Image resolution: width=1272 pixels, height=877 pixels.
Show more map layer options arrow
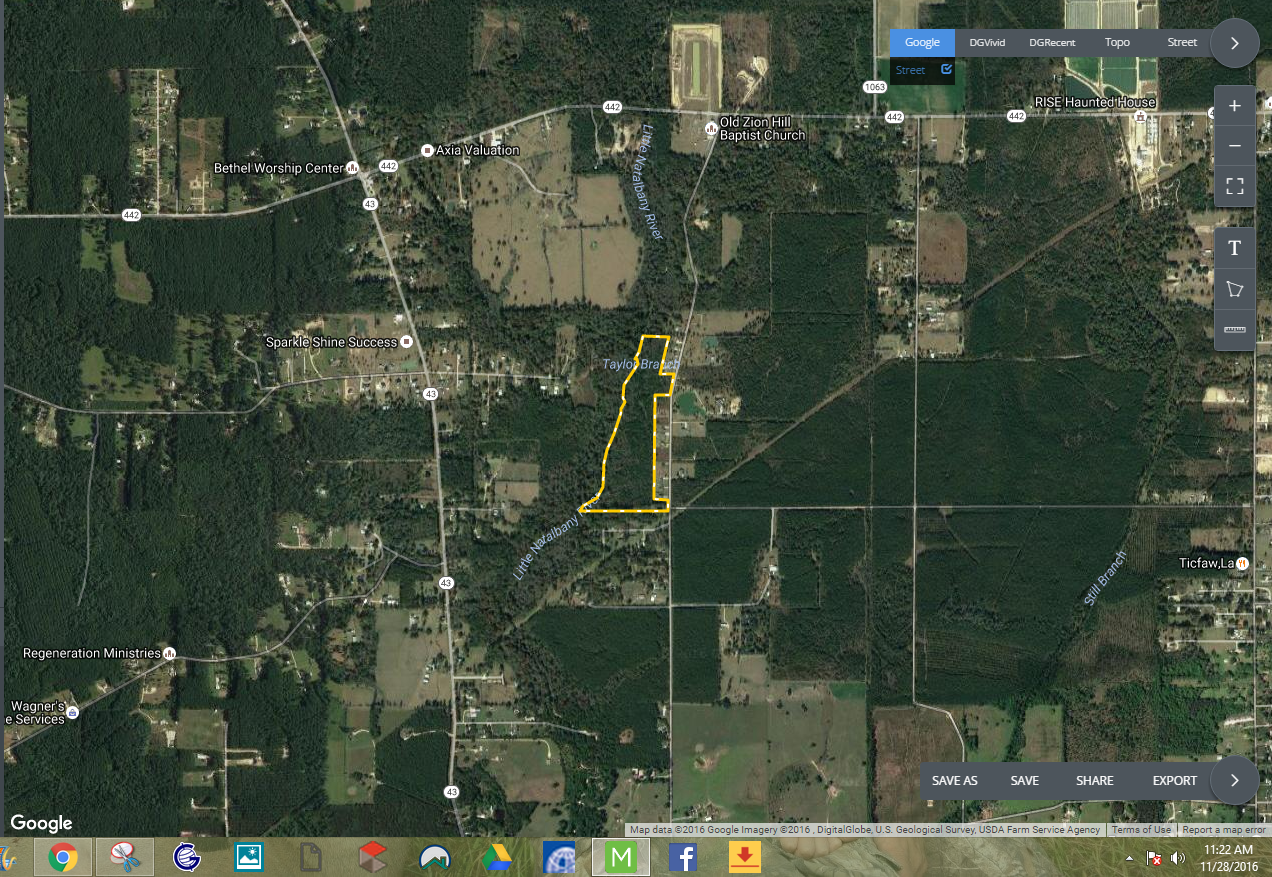[x=1234, y=43]
